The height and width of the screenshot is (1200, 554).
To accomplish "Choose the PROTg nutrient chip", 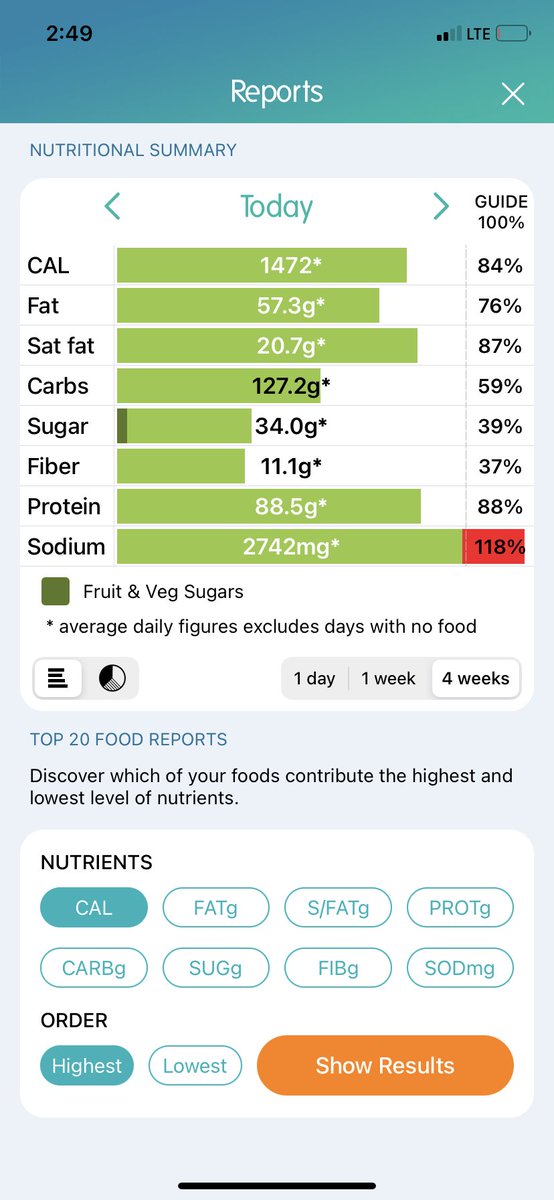I will pos(460,908).
